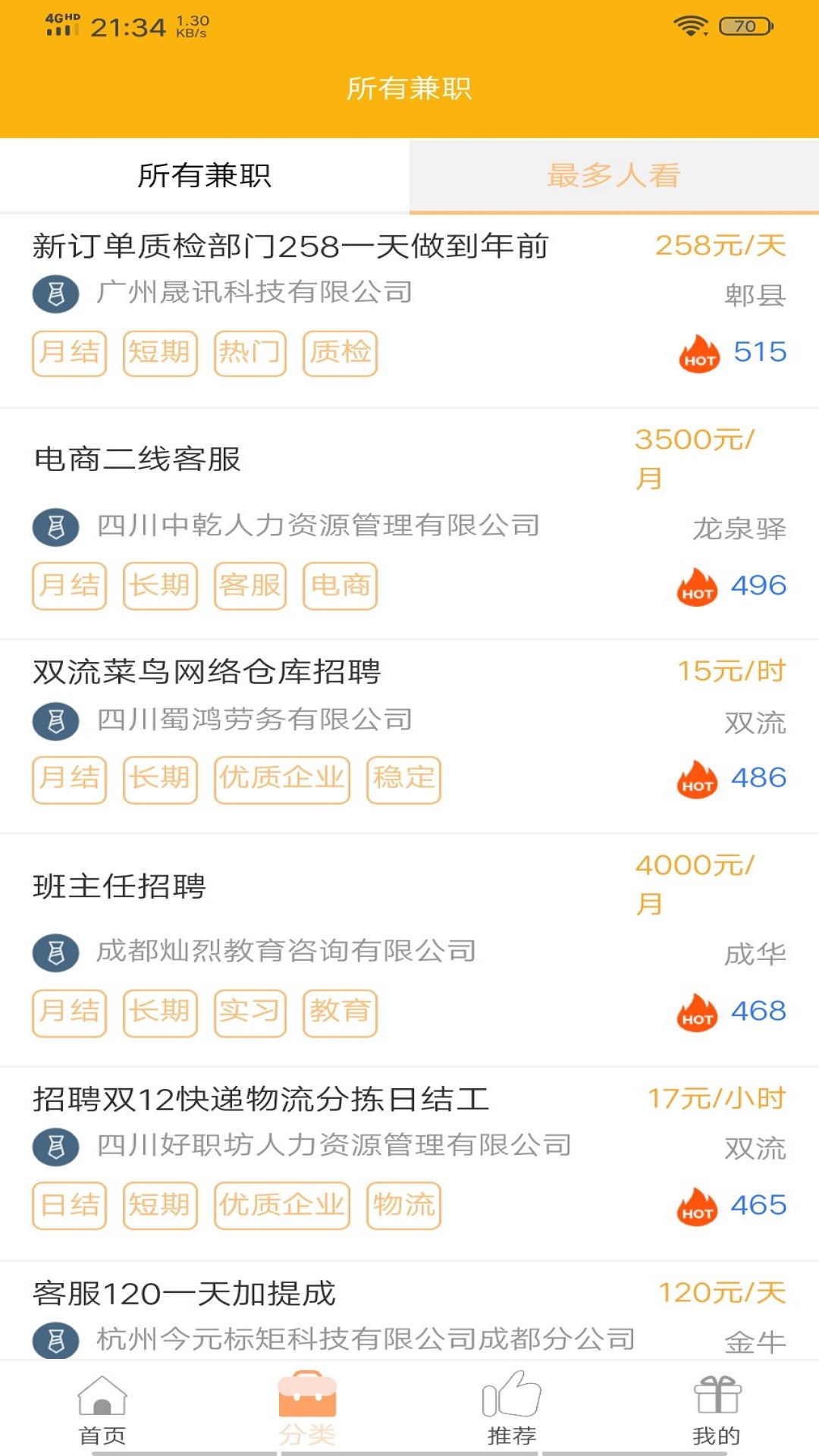Toggle the 热门 tag filter

click(x=250, y=352)
